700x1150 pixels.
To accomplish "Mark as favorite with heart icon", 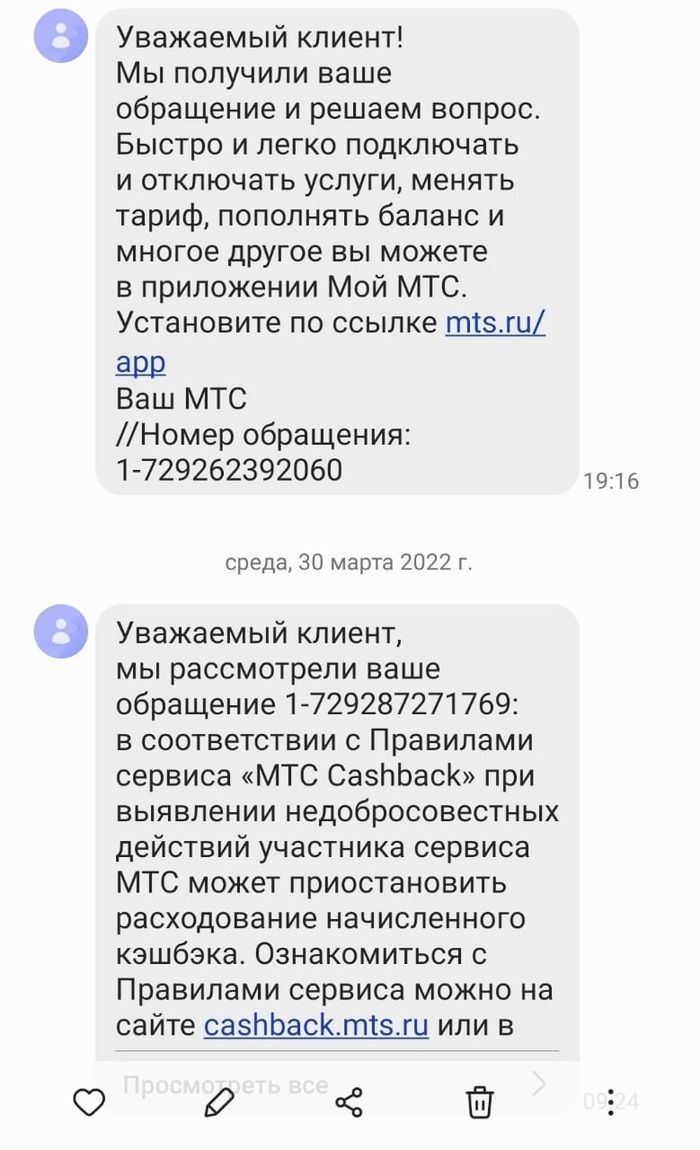I will [x=90, y=1103].
